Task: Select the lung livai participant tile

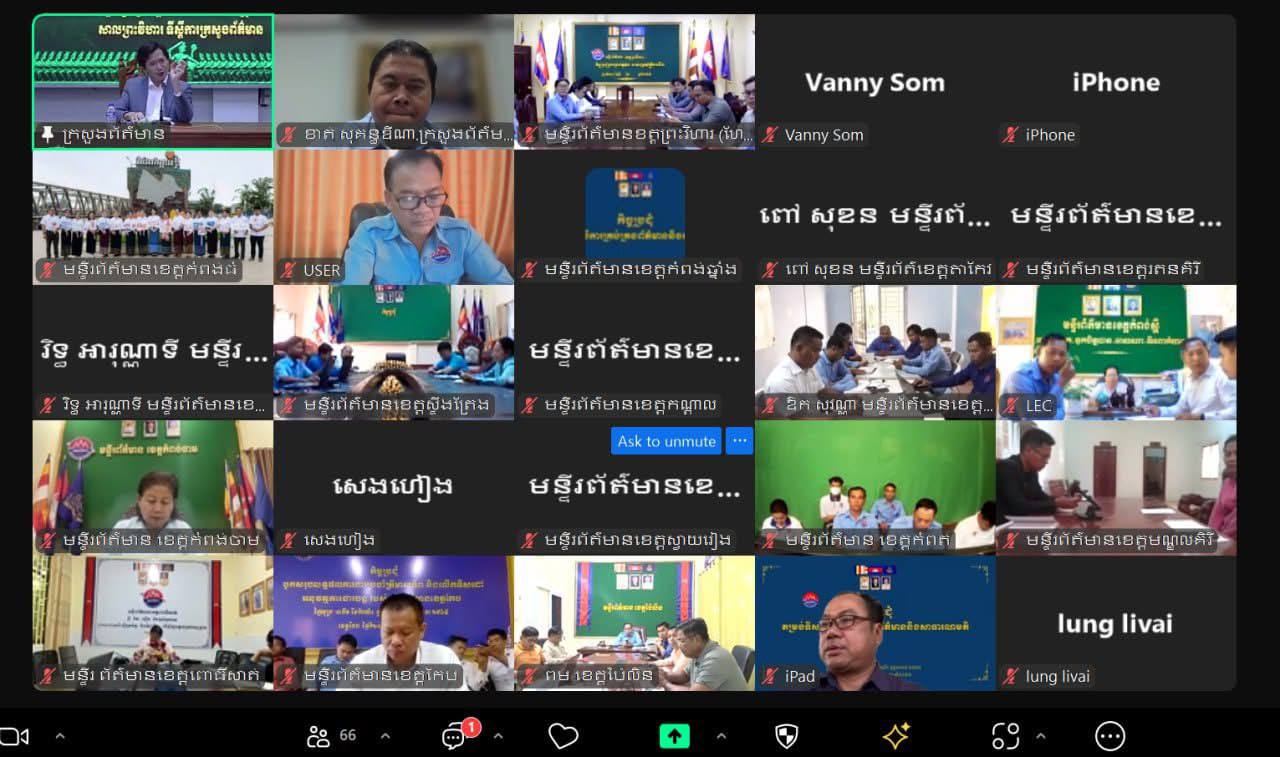Action: pos(1115,623)
